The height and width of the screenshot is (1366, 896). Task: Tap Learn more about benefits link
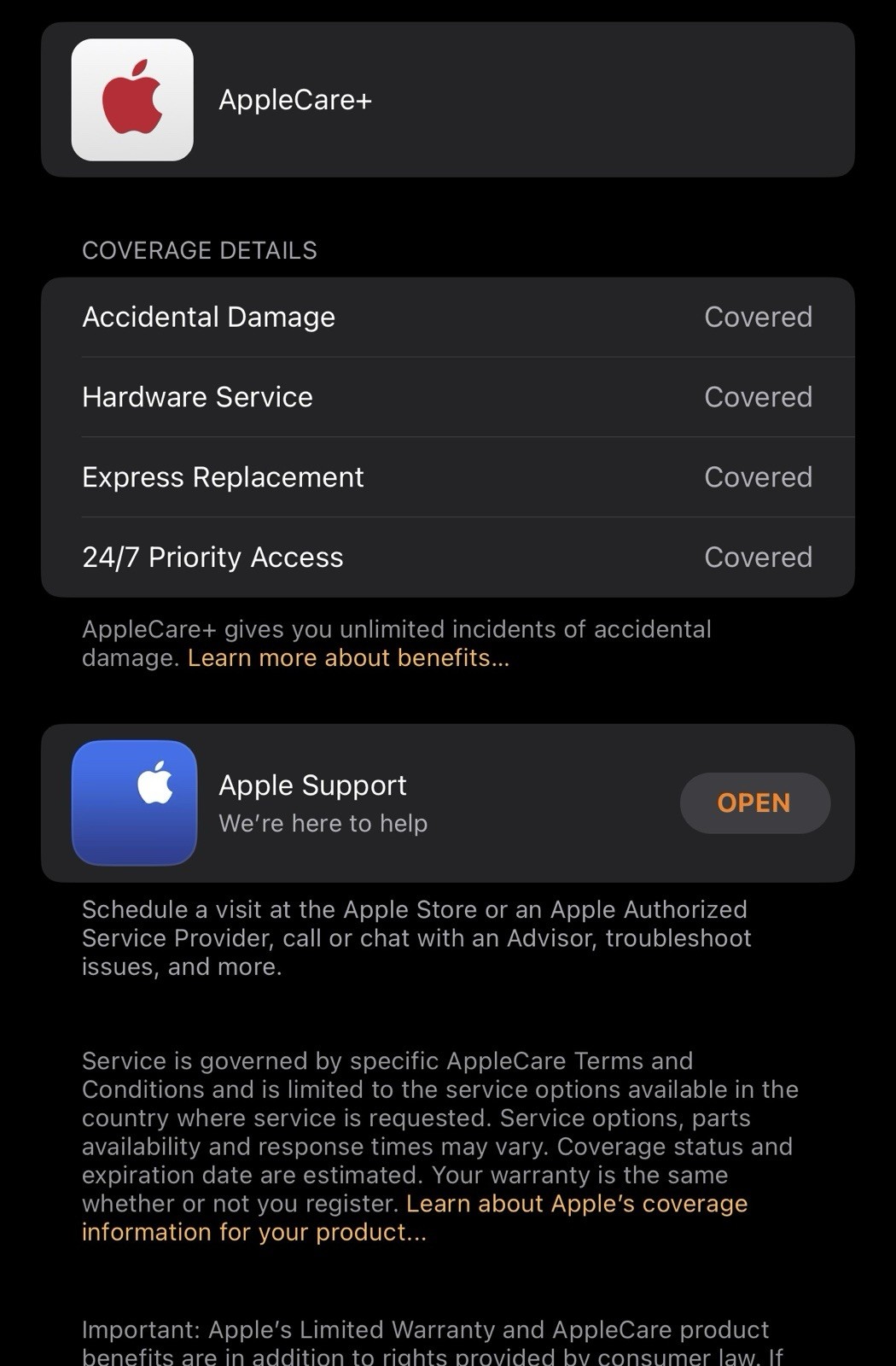(348, 658)
